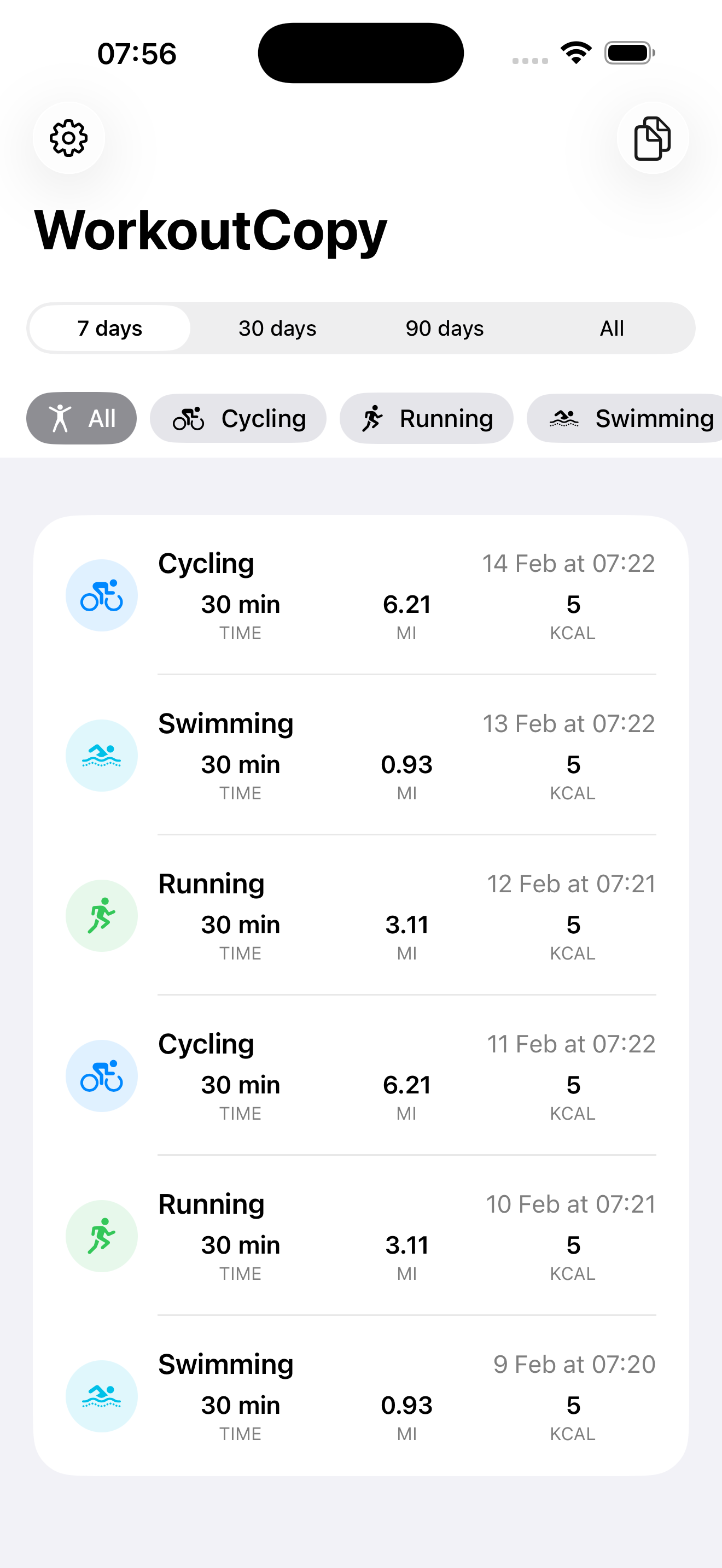This screenshot has height=1568, width=722.
Task: Select the cycling icon on the Cycling filter
Action: [188, 418]
